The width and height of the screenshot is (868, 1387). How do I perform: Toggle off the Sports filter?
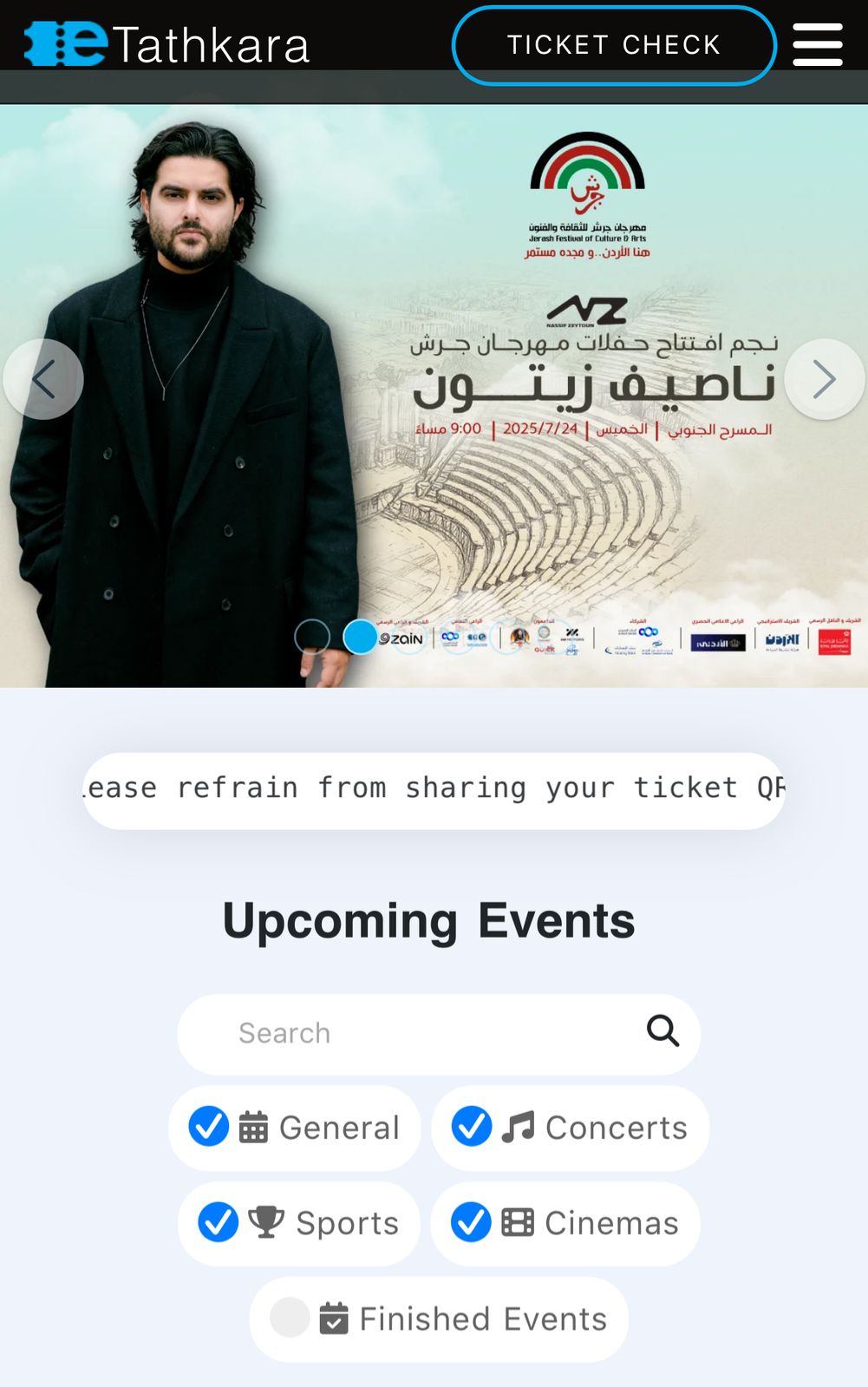[219, 1222]
